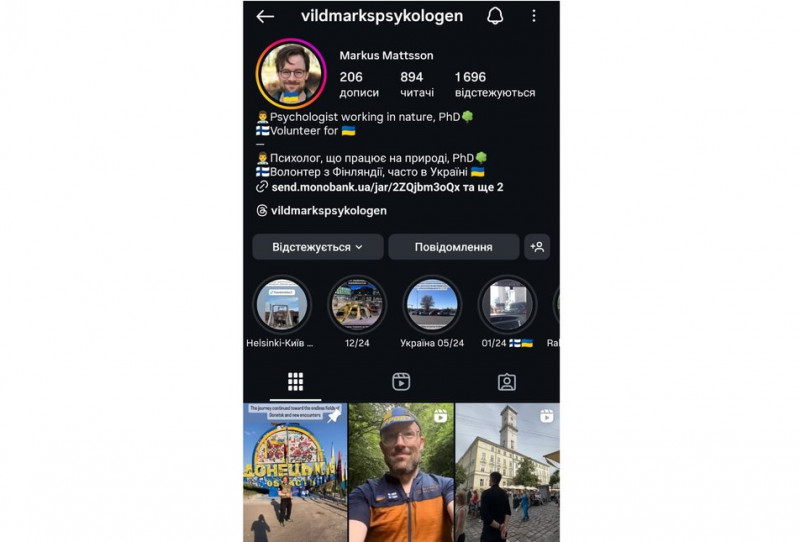
Task: Tap the Повідомлення message button
Action: (453, 247)
